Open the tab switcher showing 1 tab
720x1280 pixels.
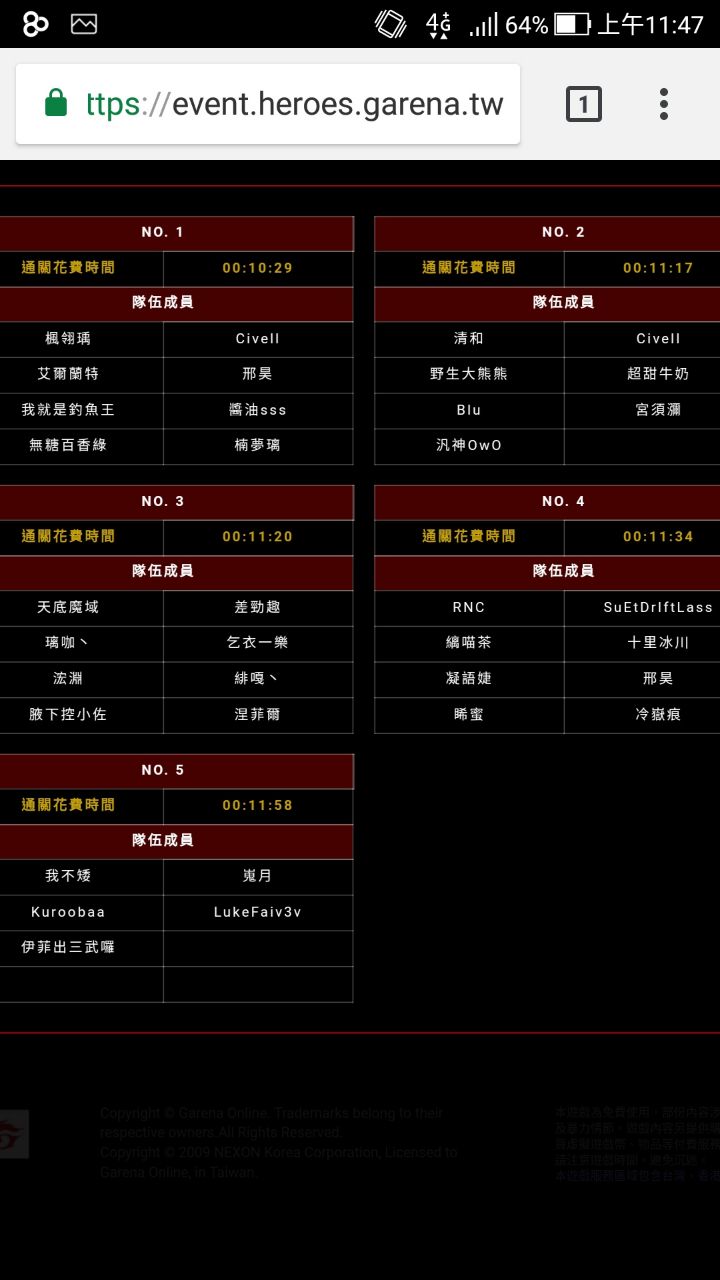[584, 104]
